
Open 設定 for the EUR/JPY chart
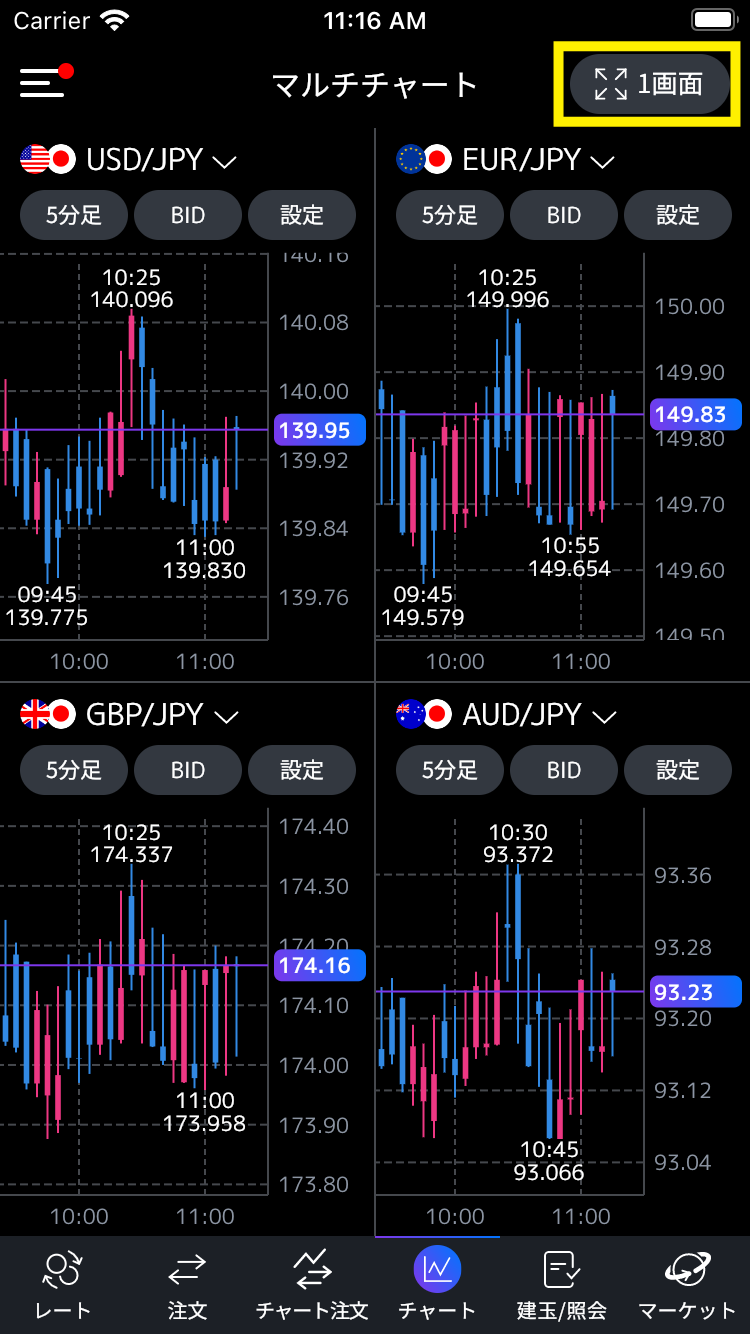click(x=678, y=214)
